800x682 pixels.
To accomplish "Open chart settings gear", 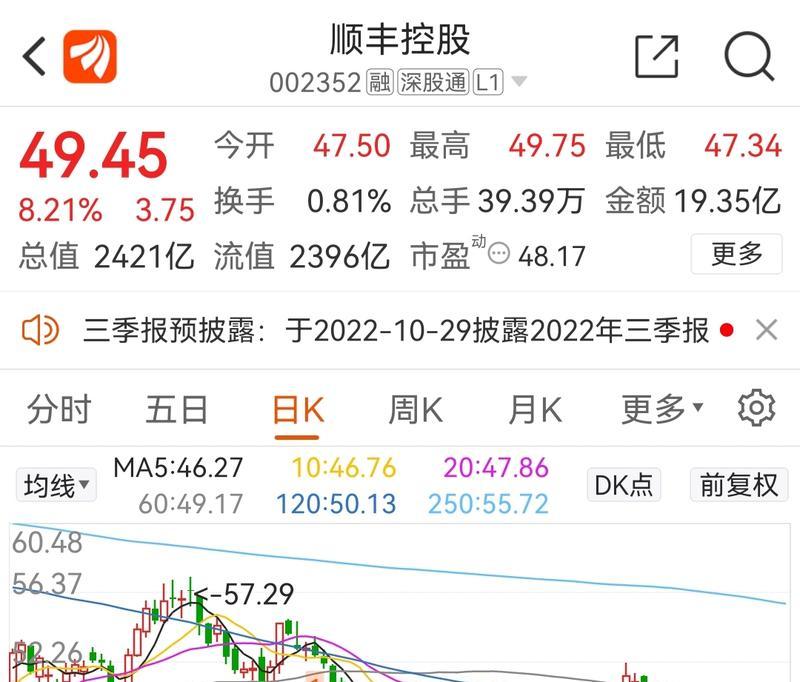I will click(x=756, y=408).
